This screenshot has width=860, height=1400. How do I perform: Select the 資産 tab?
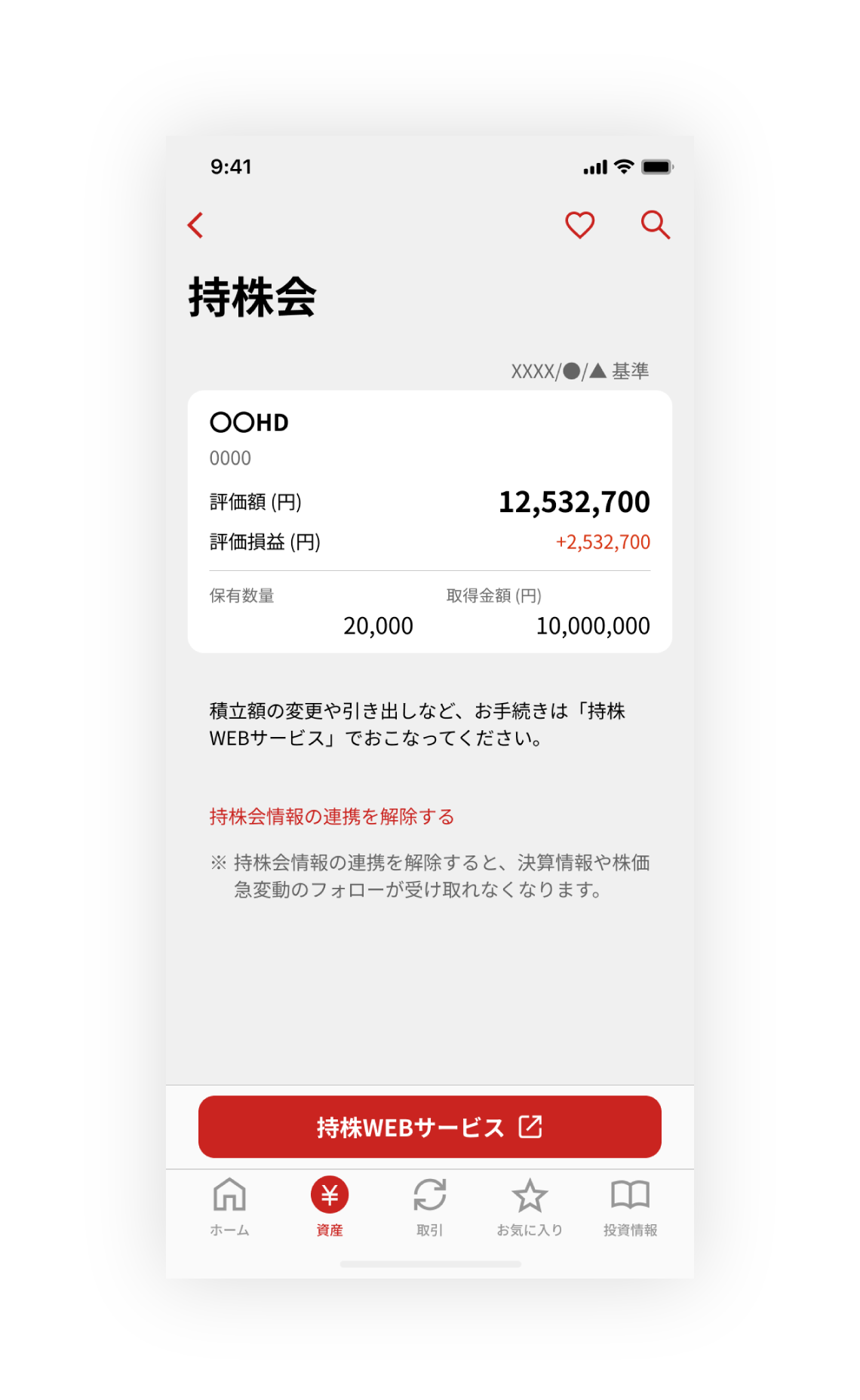(x=330, y=1207)
